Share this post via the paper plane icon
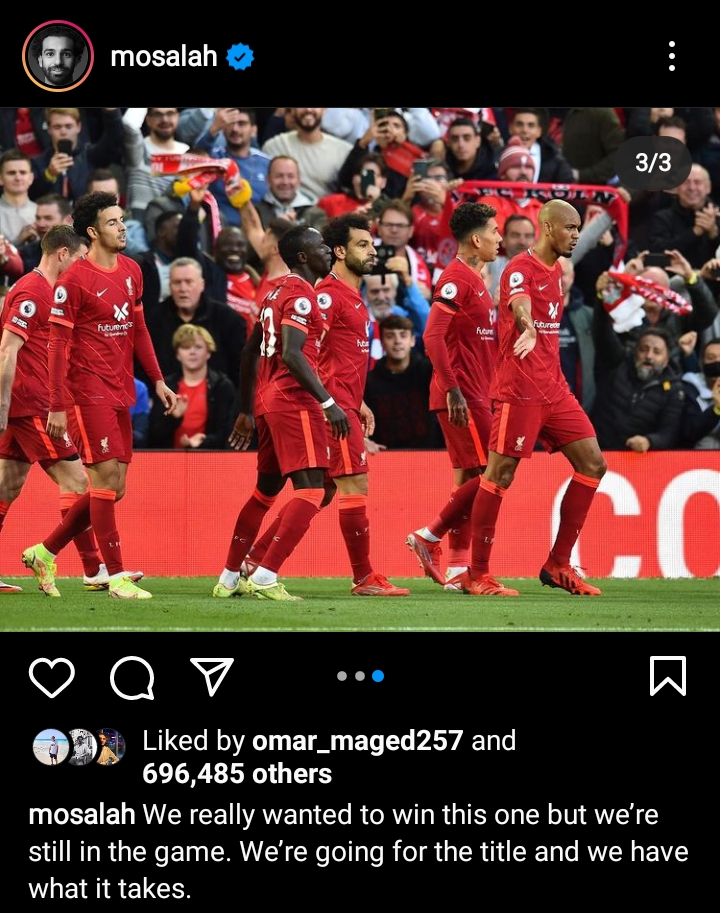 coord(212,677)
